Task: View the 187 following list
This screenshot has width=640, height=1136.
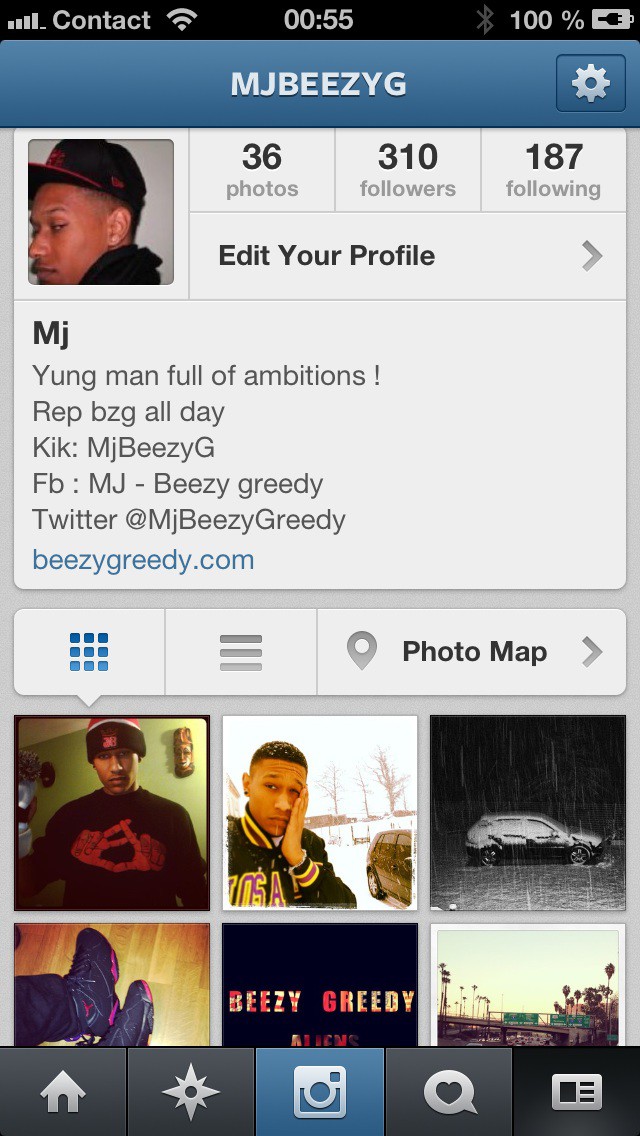Action: pos(554,170)
